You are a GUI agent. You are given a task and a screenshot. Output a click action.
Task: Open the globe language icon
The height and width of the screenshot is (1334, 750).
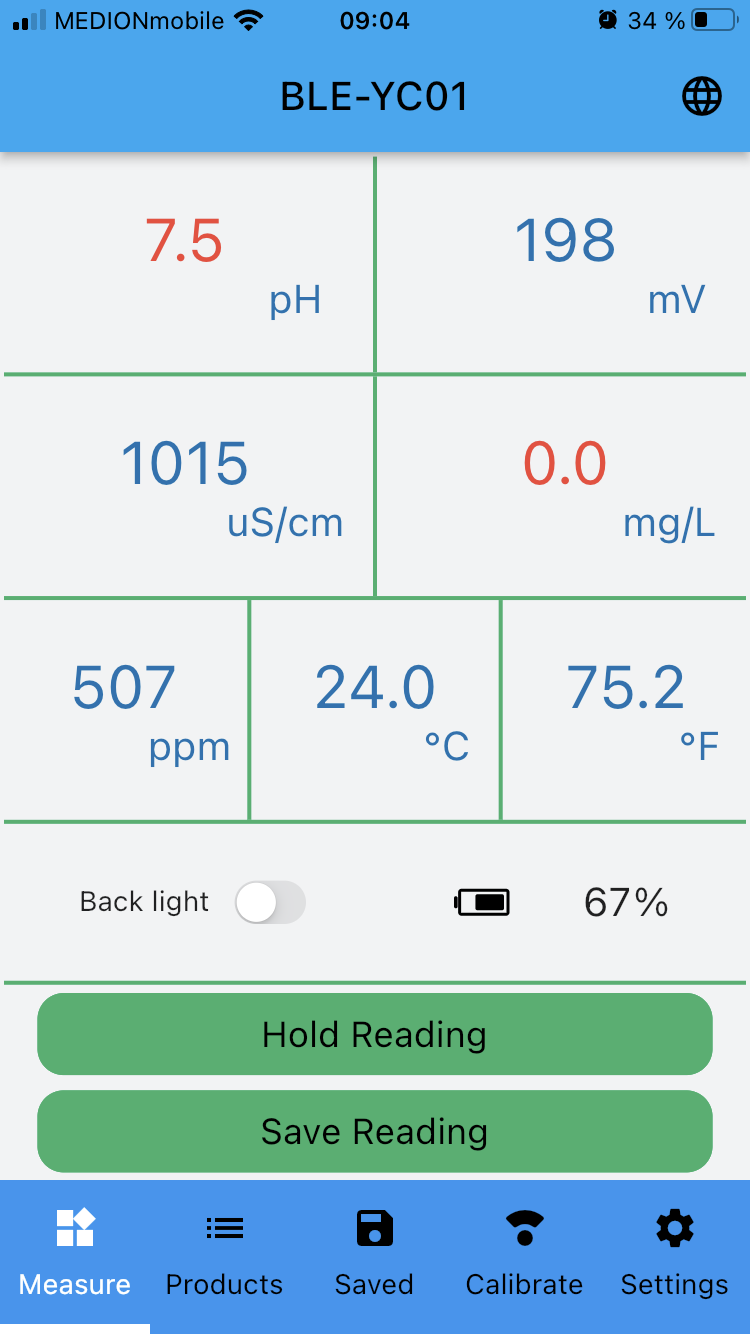pos(702,97)
